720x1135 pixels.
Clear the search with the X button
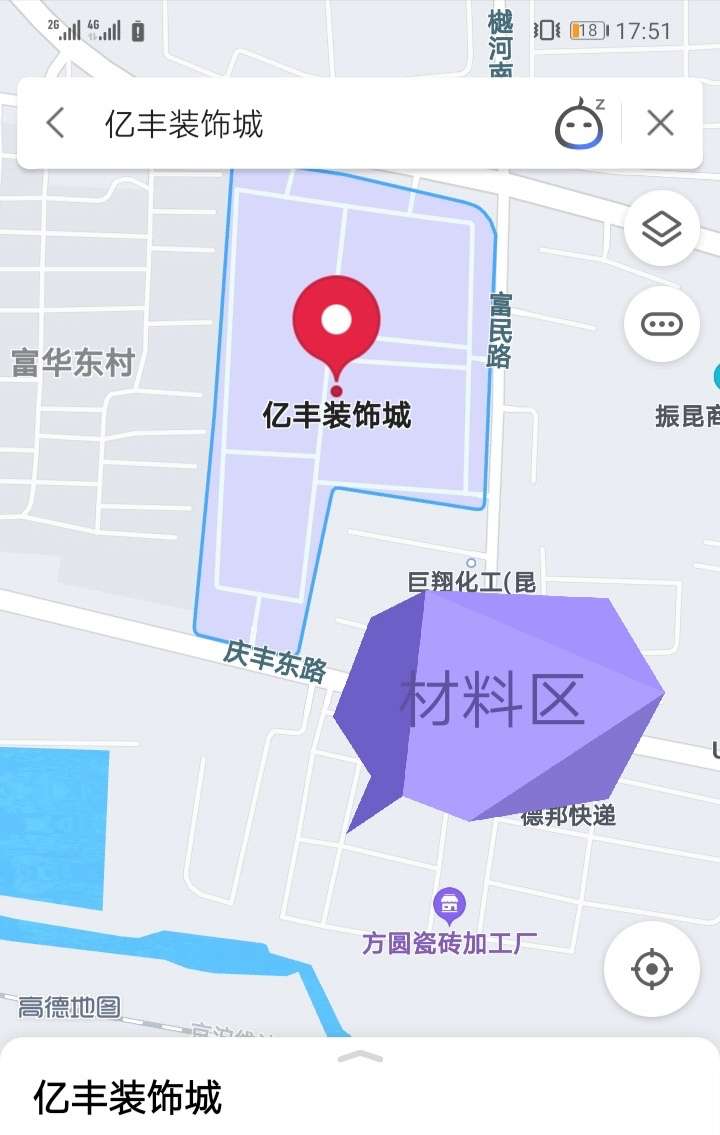[x=660, y=124]
